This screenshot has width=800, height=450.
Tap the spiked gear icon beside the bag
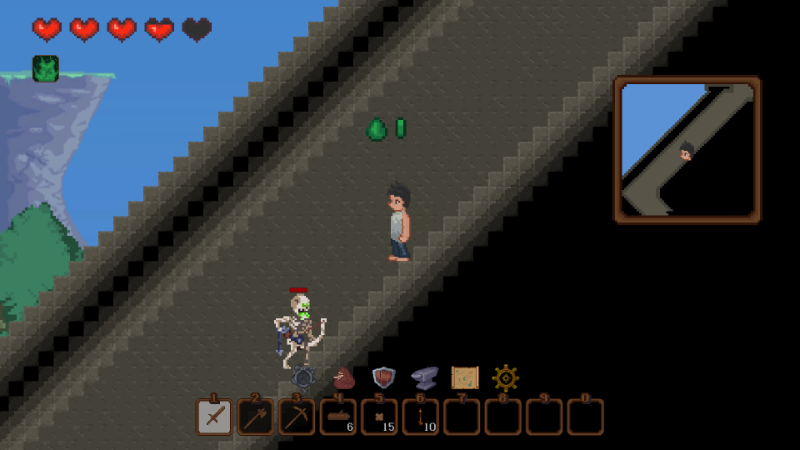pos(303,378)
